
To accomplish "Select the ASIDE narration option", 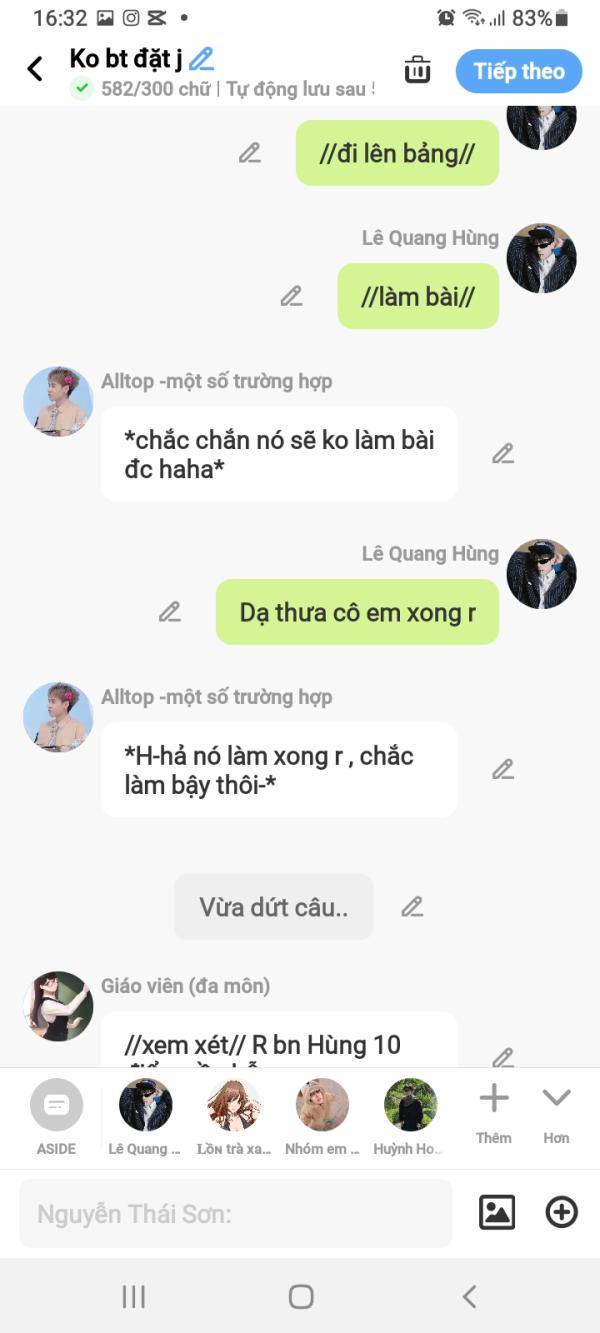I will click(x=56, y=1115).
